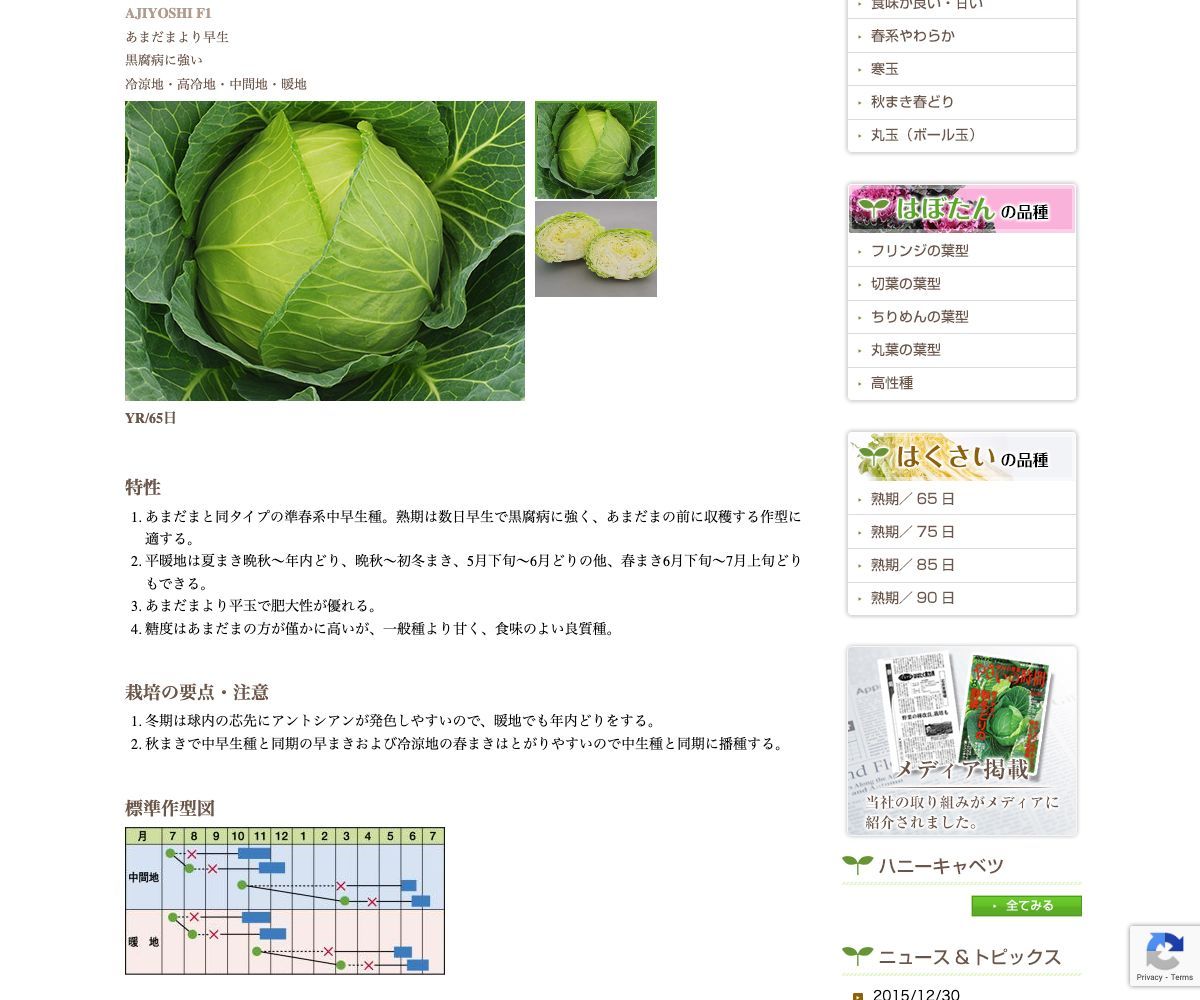This screenshot has height=1000, width=1200.
Task: Open the 春系やわらか category link
Action: [x=912, y=36]
